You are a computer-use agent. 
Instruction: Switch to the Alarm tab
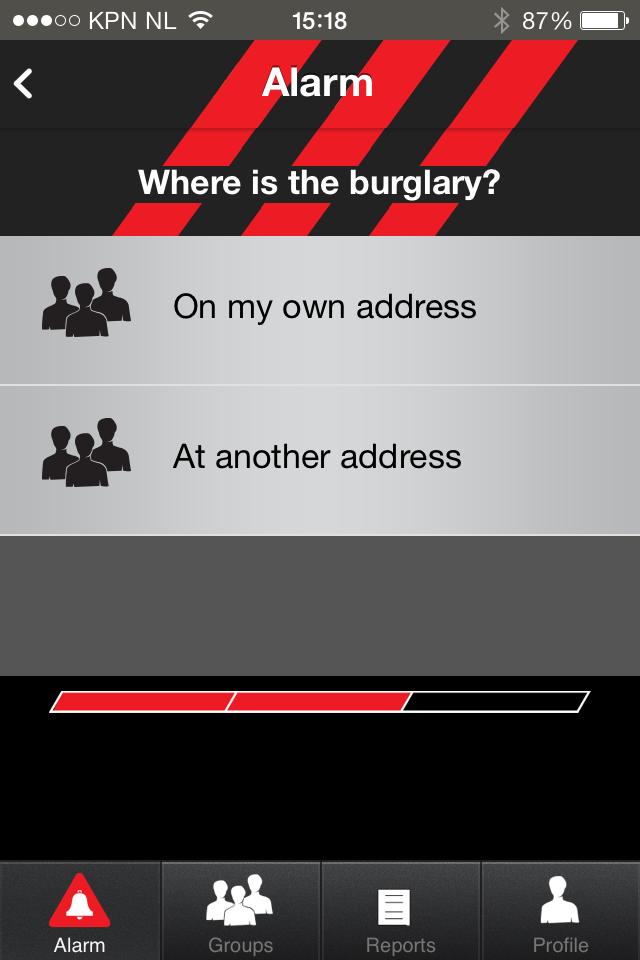(80, 912)
